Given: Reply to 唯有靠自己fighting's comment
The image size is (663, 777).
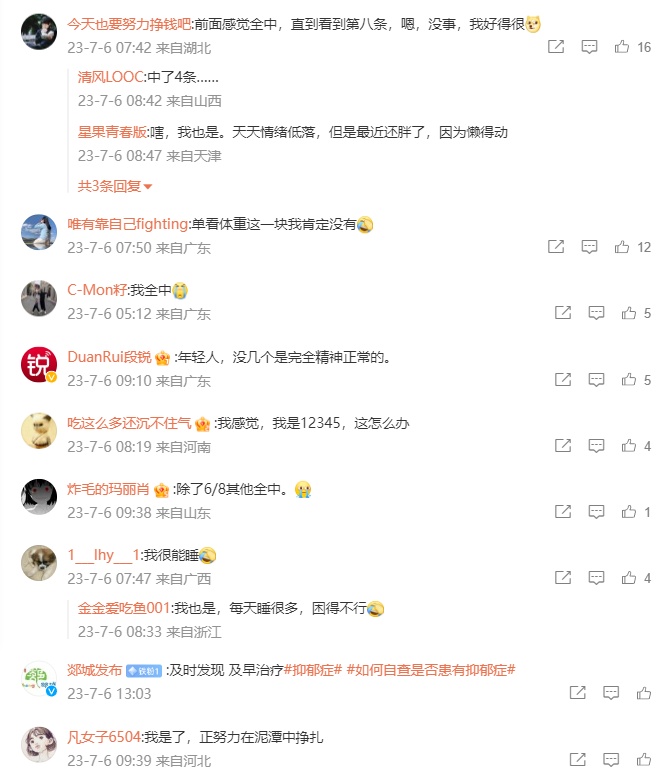Looking at the screenshot, I should pyautogui.click(x=590, y=247).
